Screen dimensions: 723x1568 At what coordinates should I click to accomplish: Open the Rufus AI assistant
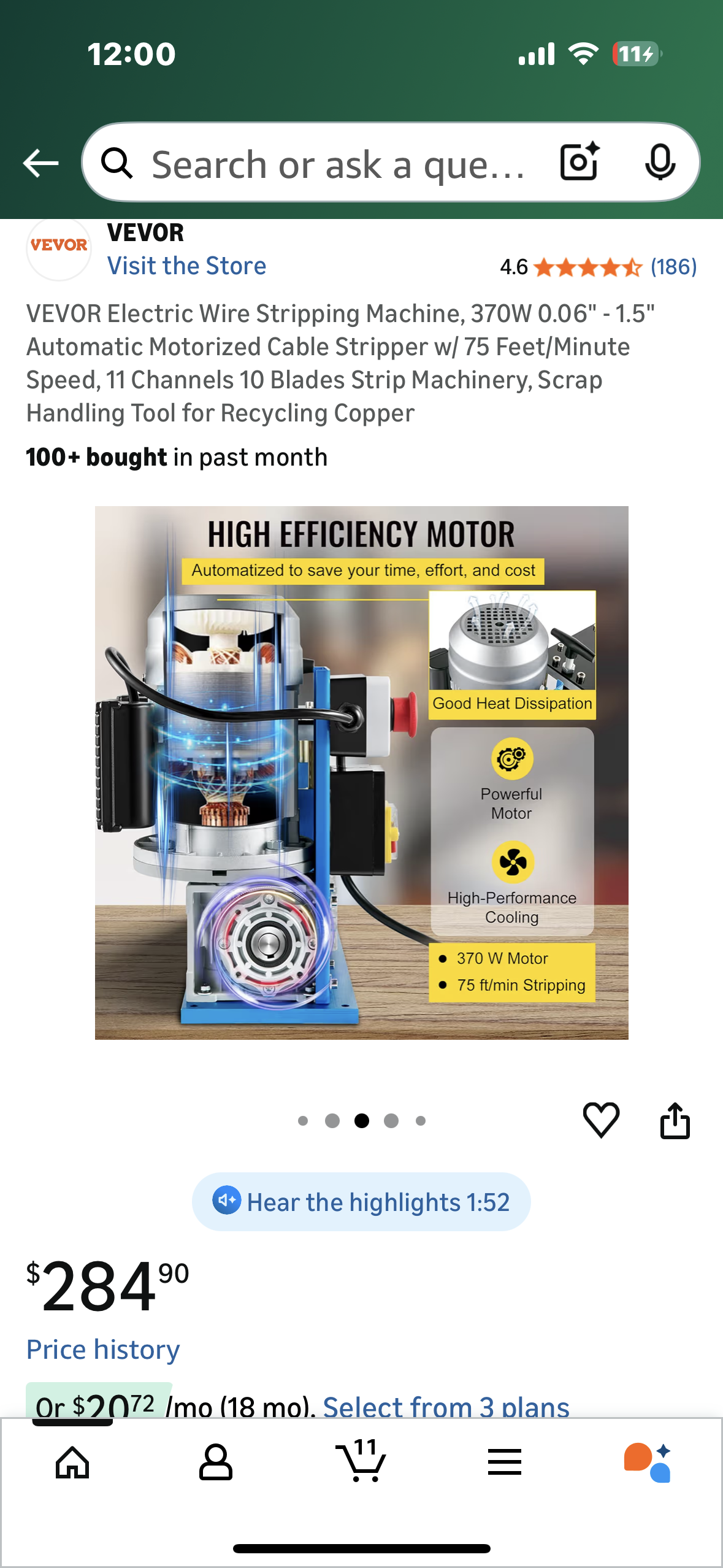pos(648,1462)
